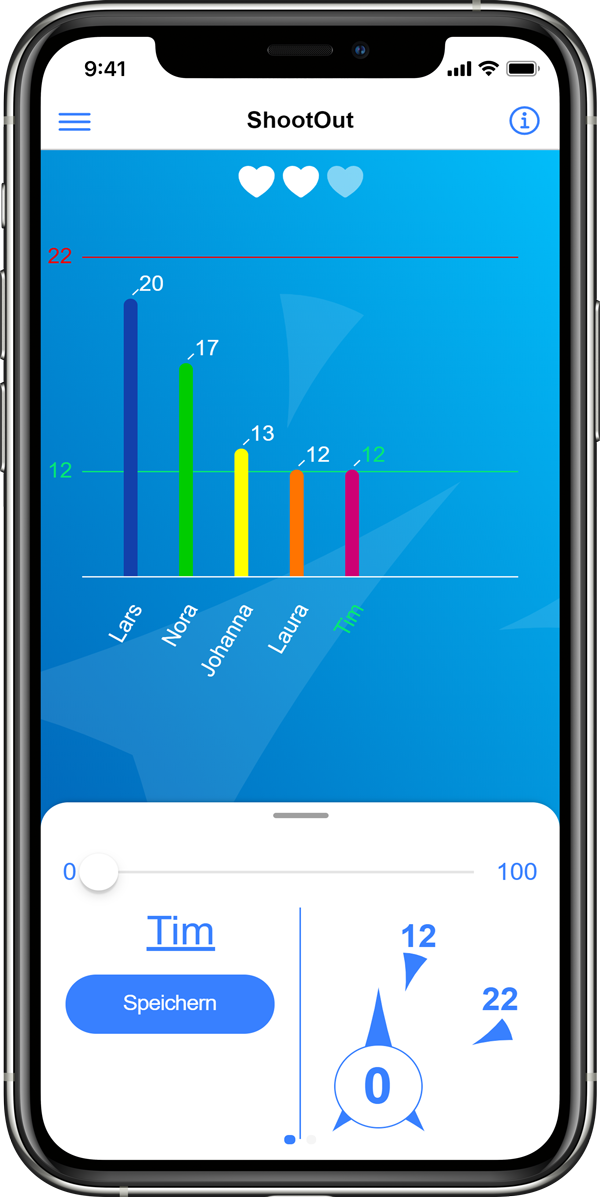Tap the bottom sheet drag handle
600x1197 pixels.
pyautogui.click(x=301, y=815)
